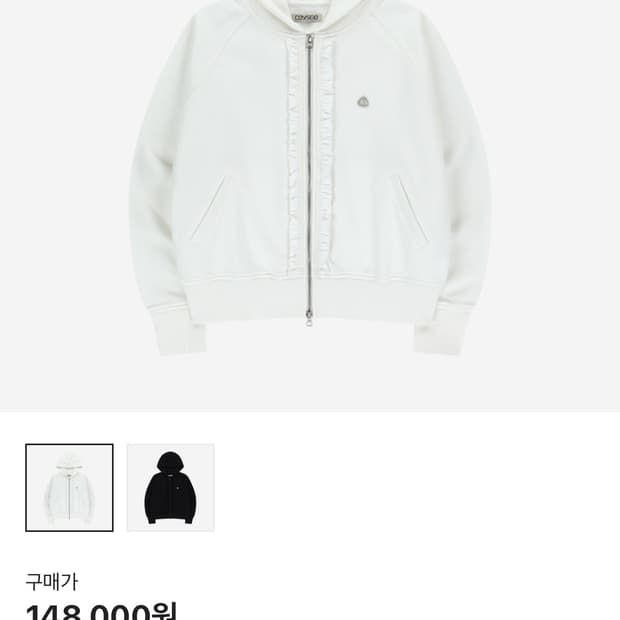Select the white hoodie thumbnail
620x620 pixels.
(69, 488)
